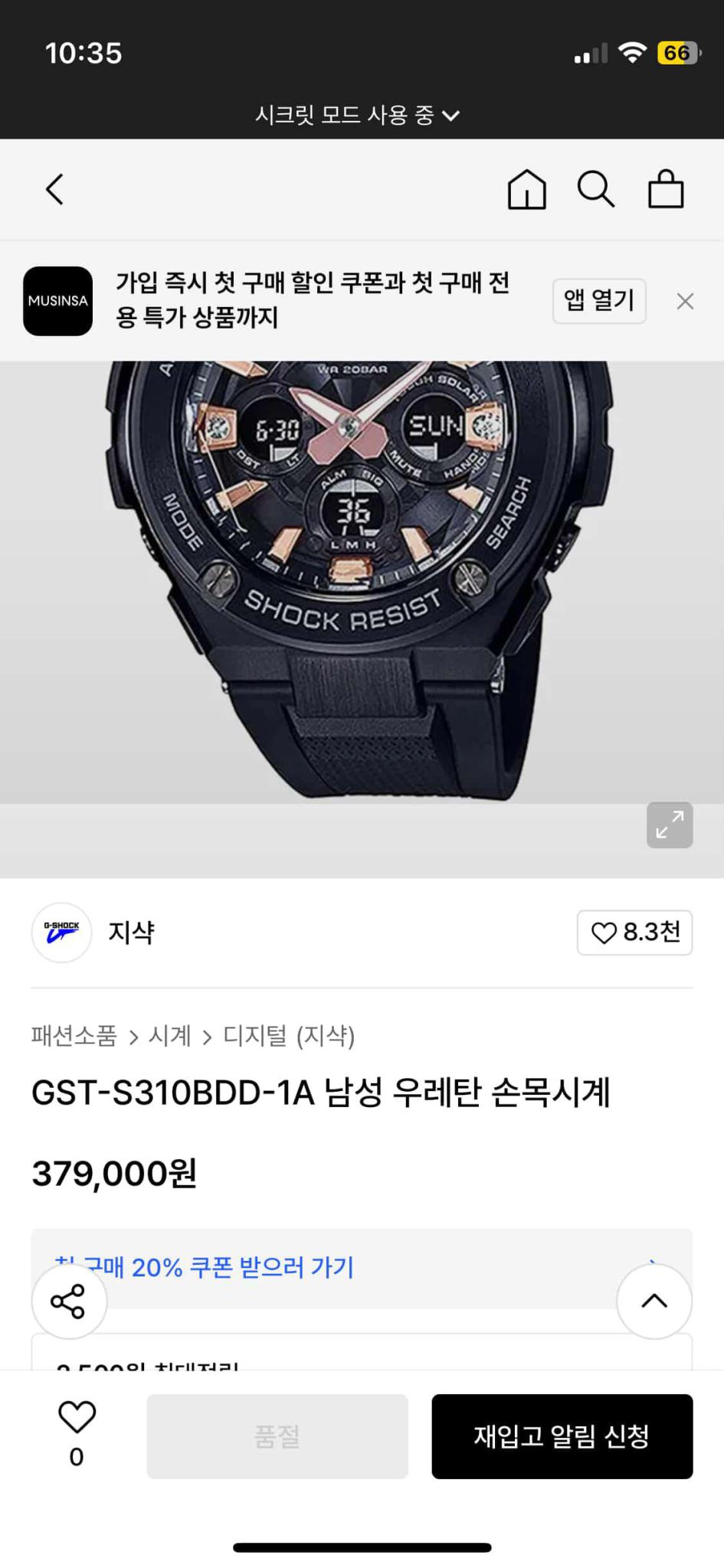Go back using the top arrow
Screen dimensions: 724x1568
54,190
